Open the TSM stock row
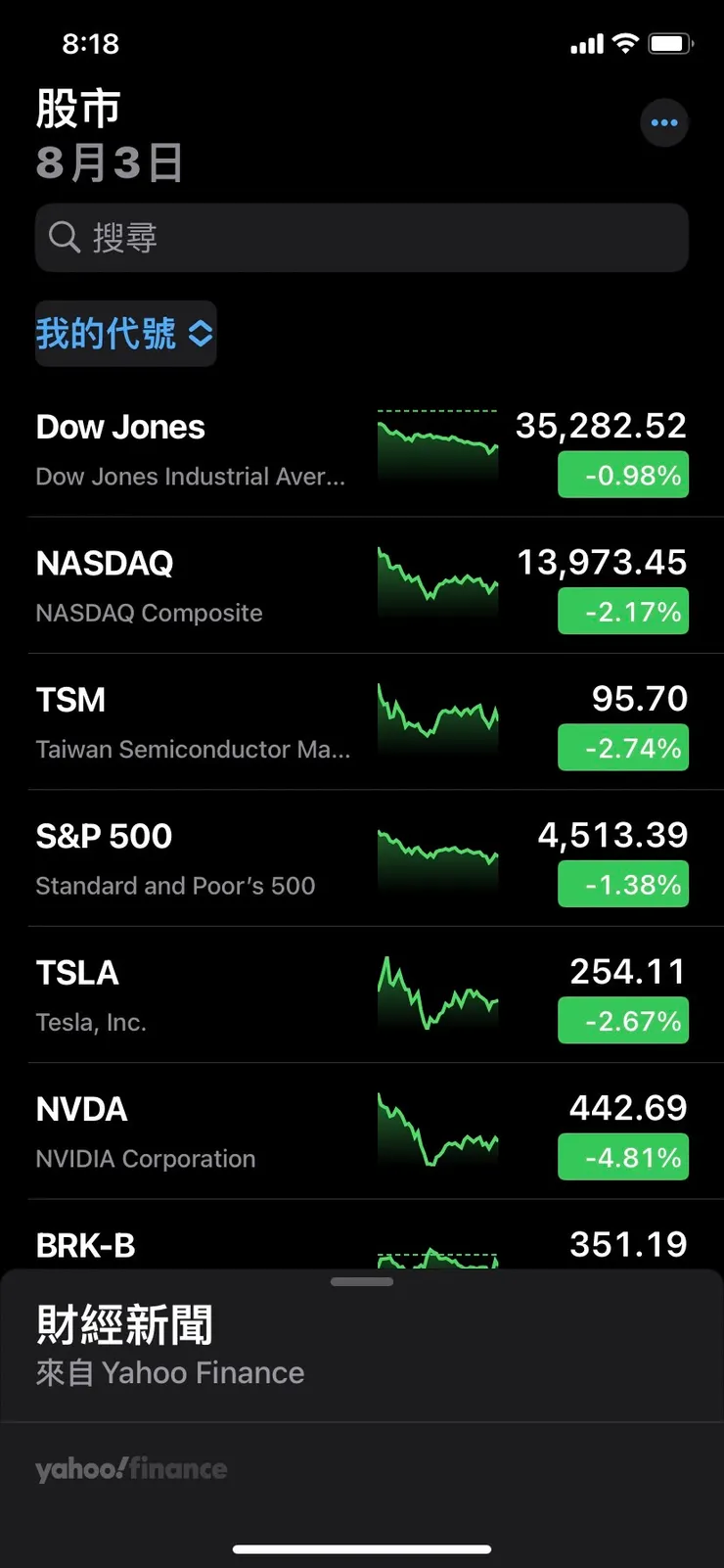This screenshot has height=1568, width=724. [196, 722]
